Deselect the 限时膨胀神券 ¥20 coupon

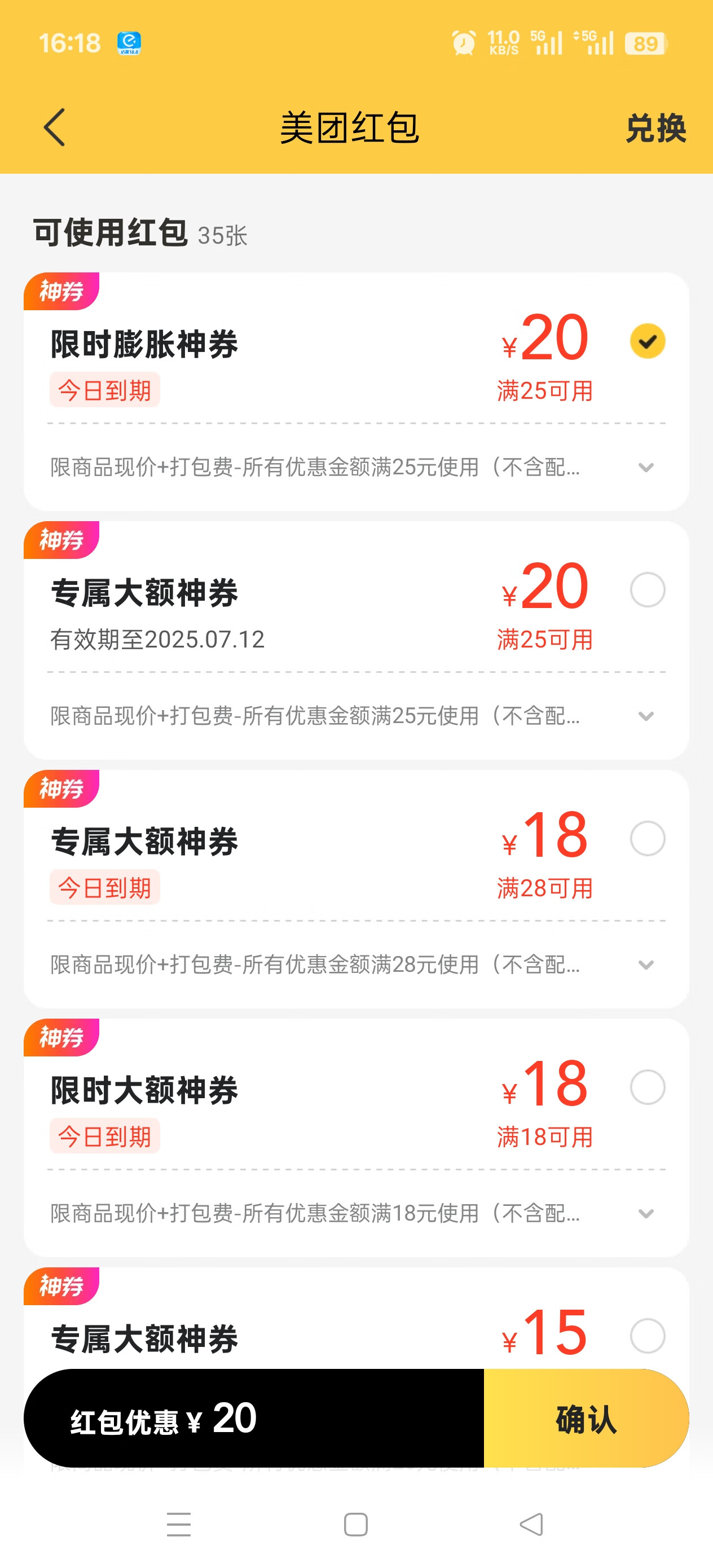(647, 341)
